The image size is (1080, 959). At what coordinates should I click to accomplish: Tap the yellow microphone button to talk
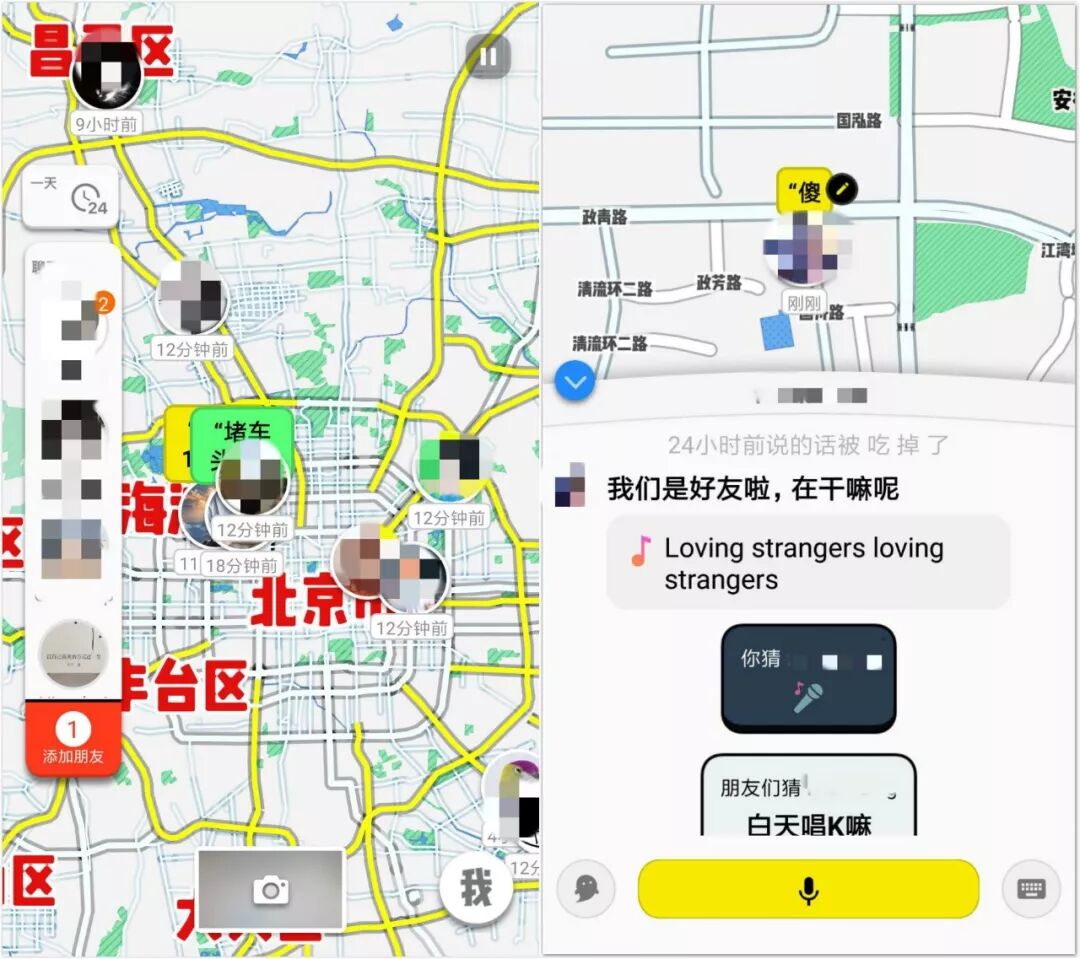pyautogui.click(x=808, y=888)
